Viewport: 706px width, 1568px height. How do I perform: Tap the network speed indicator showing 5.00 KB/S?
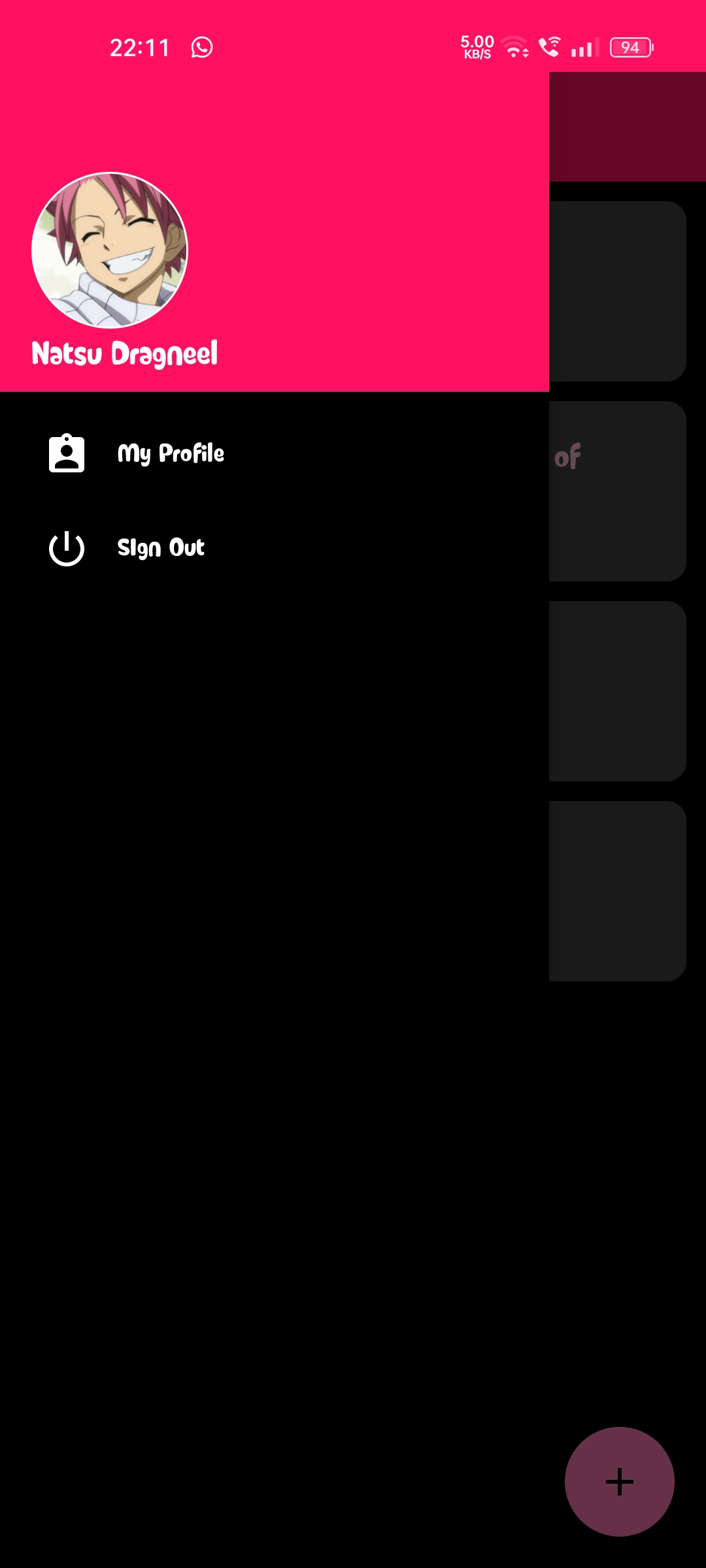point(475,46)
